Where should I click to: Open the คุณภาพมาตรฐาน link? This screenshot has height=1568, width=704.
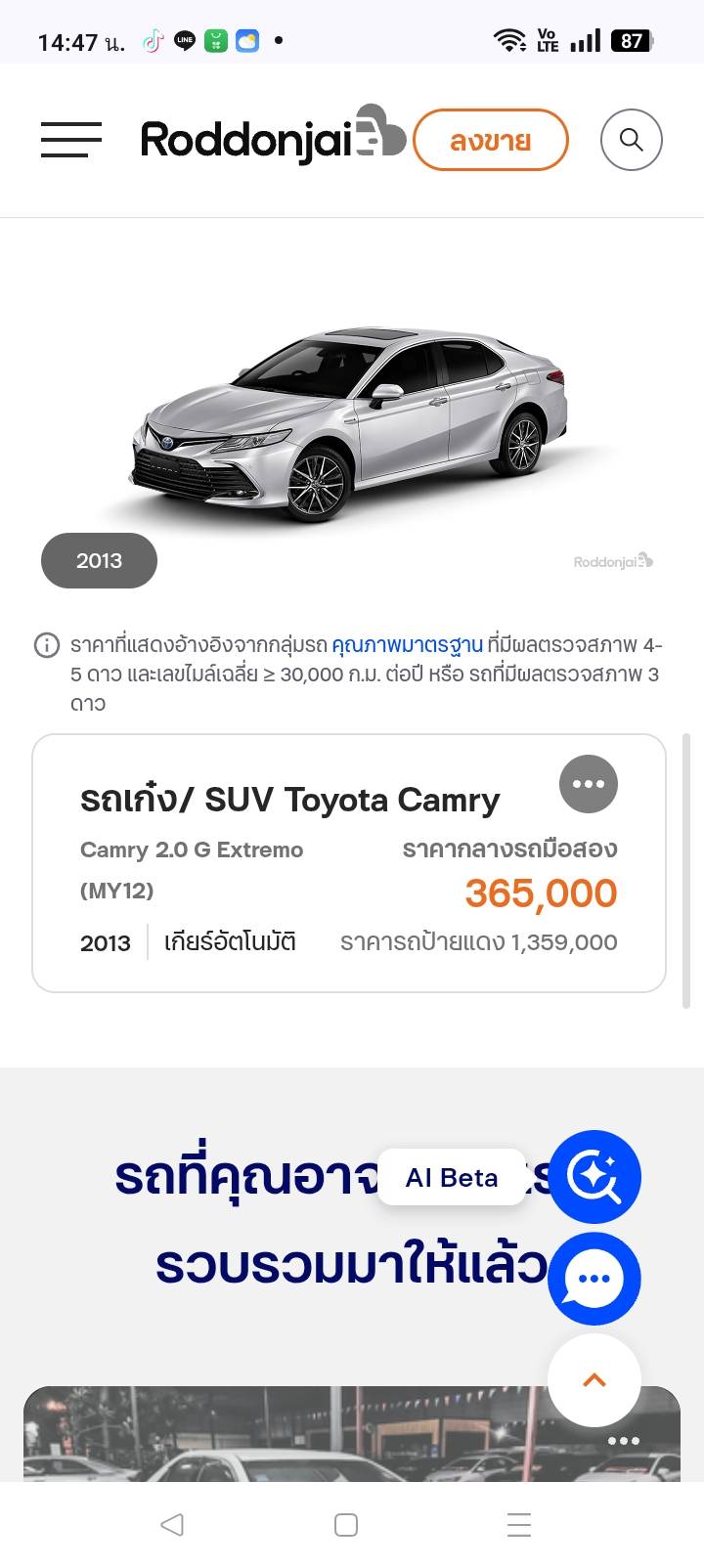coord(407,645)
